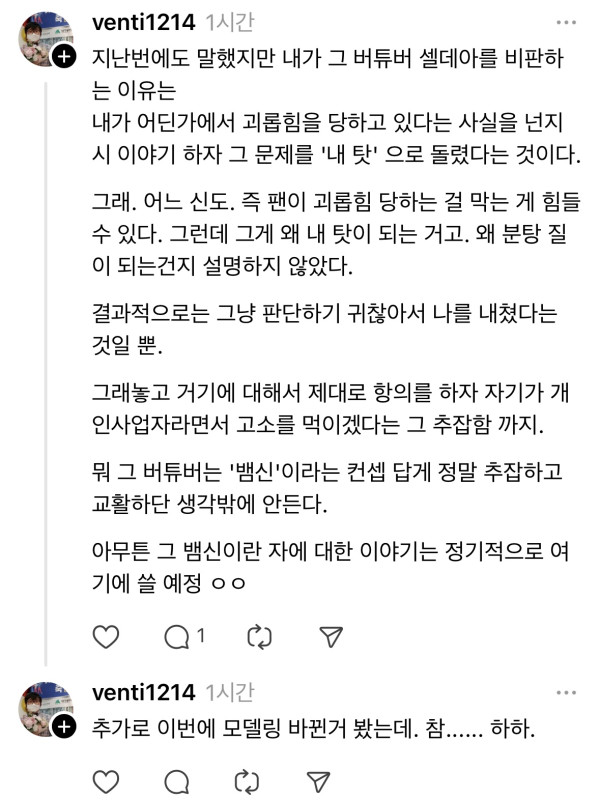Repost the first venti1214 post
The width and height of the screenshot is (600, 800).
(259, 636)
